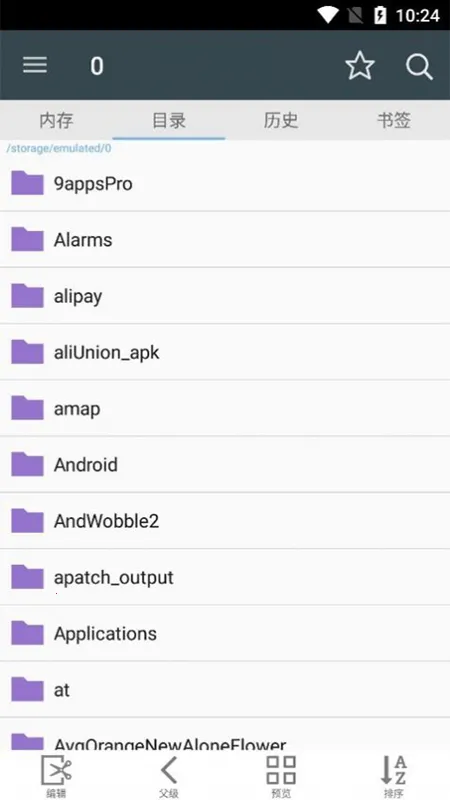Open the amap folder

[225, 408]
